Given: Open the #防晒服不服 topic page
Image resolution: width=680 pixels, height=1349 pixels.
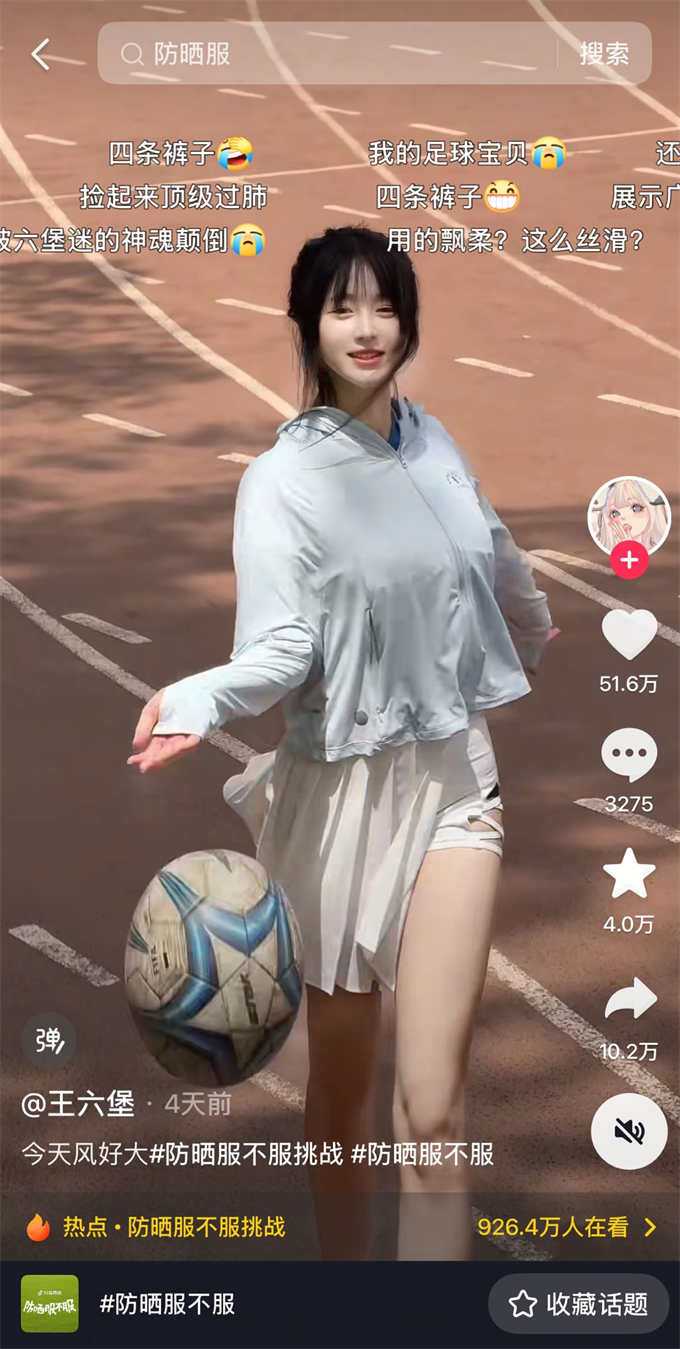Looking at the screenshot, I should pyautogui.click(x=167, y=1304).
